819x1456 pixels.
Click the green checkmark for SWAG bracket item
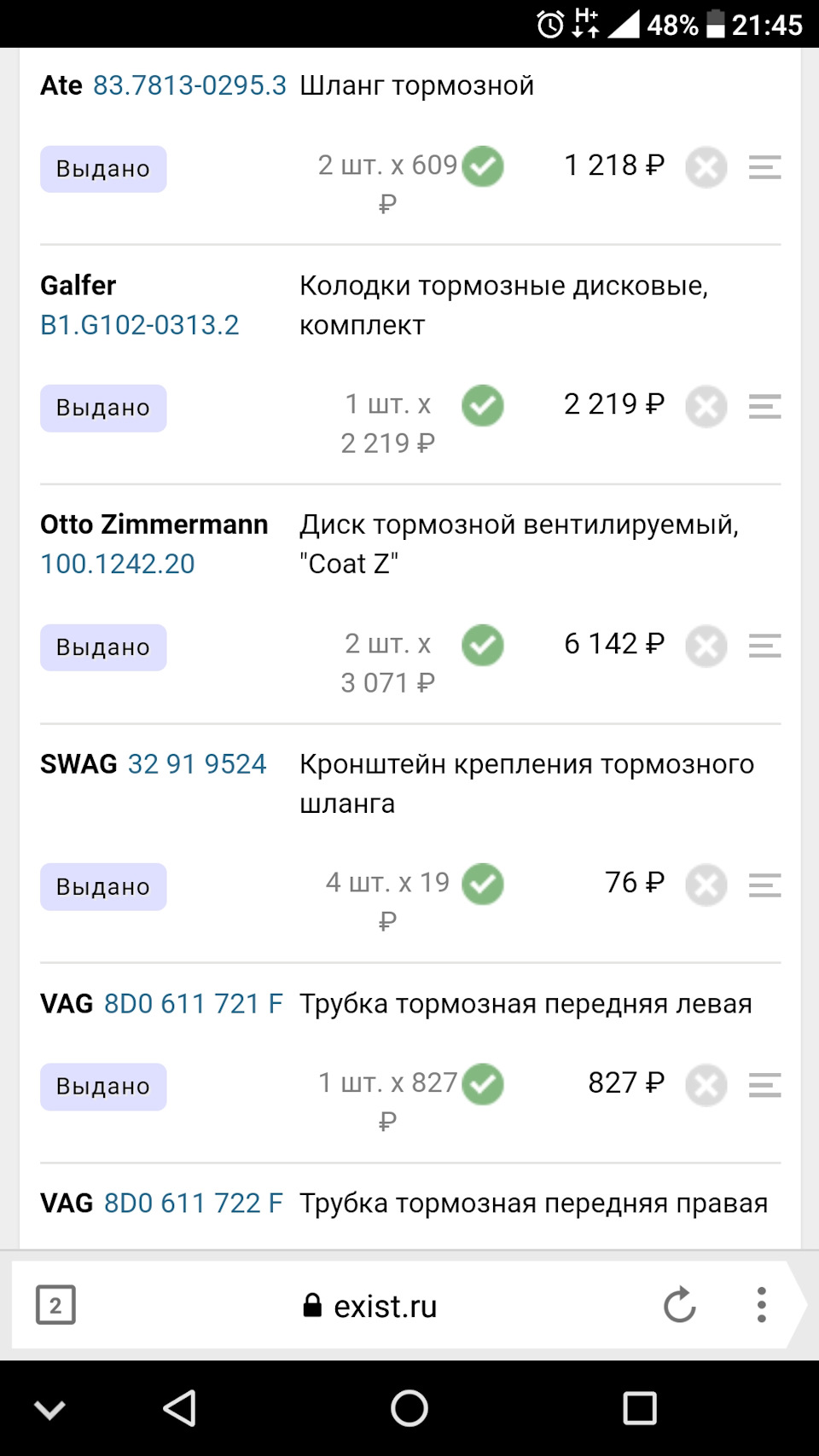click(483, 885)
